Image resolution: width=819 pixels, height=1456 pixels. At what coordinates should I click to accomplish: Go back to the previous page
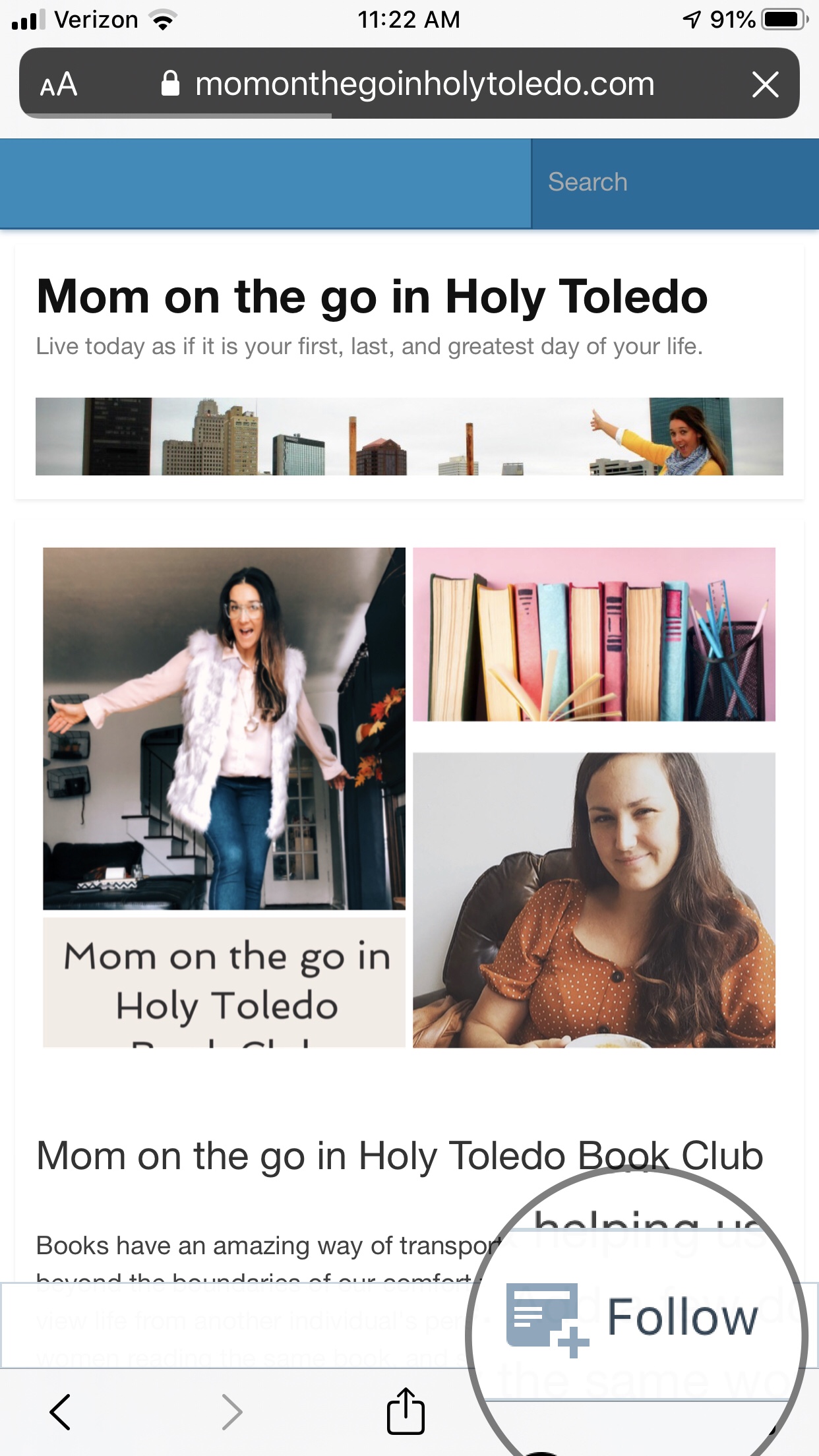pos(61,1412)
